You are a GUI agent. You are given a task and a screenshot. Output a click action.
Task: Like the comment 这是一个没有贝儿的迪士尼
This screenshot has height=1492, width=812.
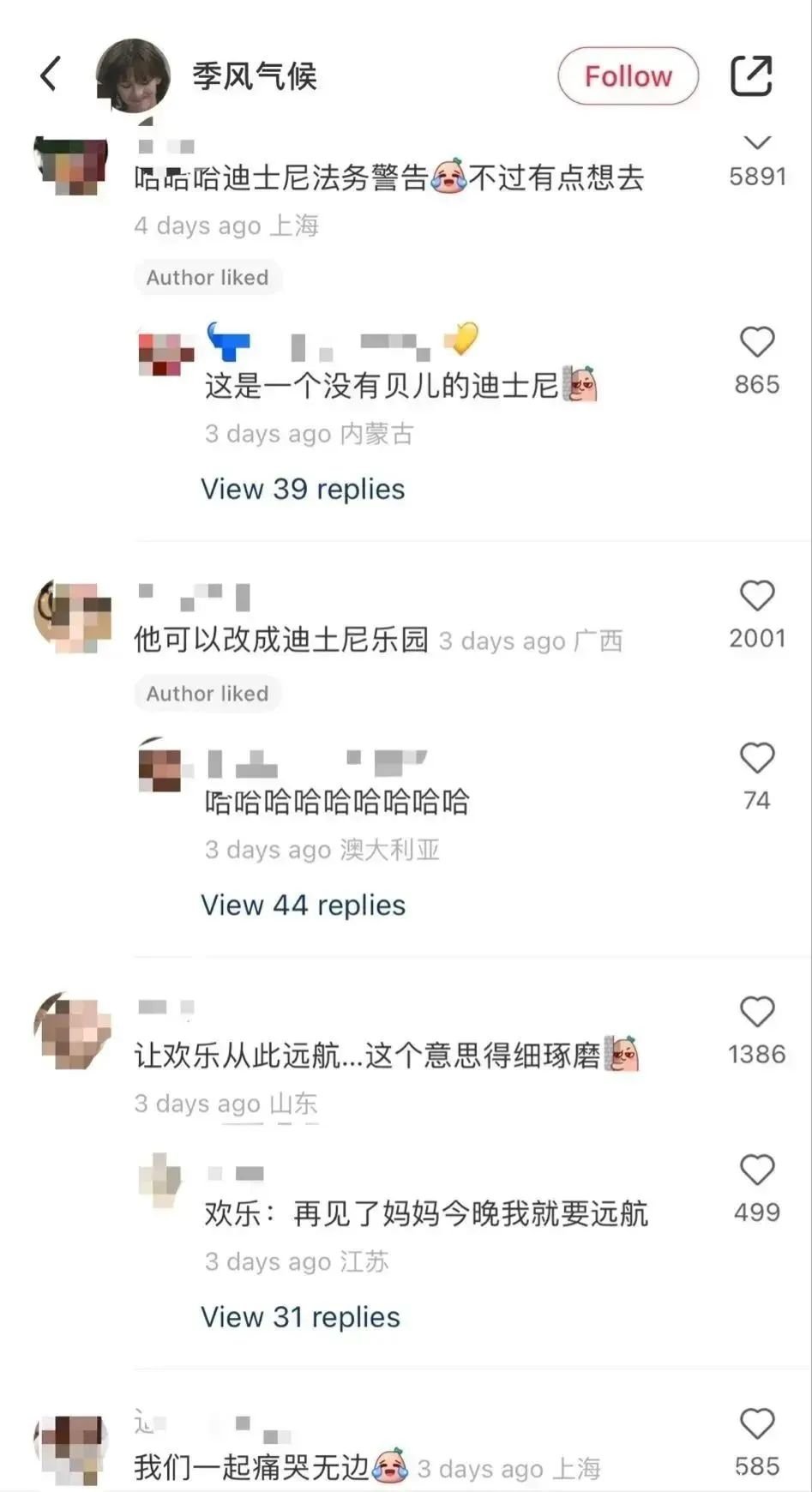(756, 343)
